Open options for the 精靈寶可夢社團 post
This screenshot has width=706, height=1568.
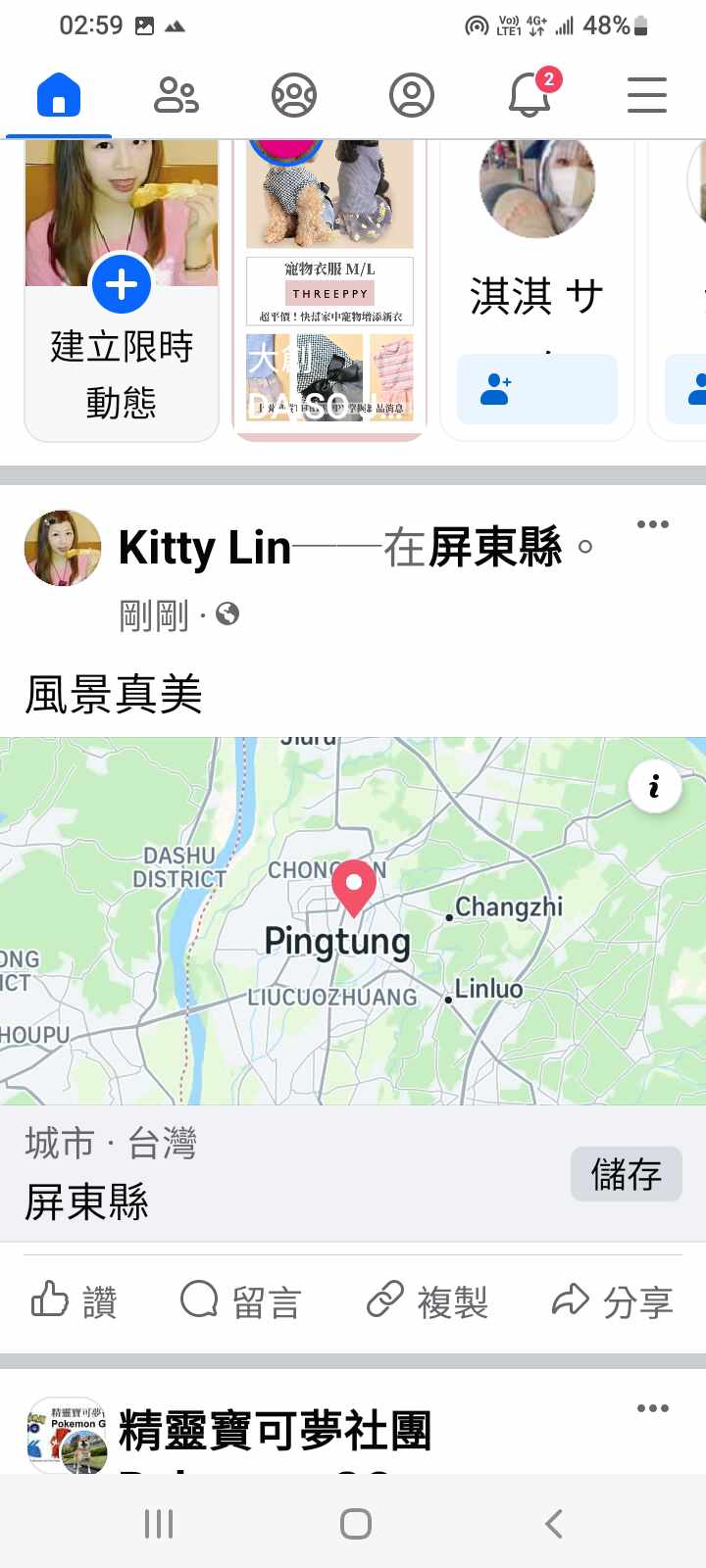(653, 1408)
